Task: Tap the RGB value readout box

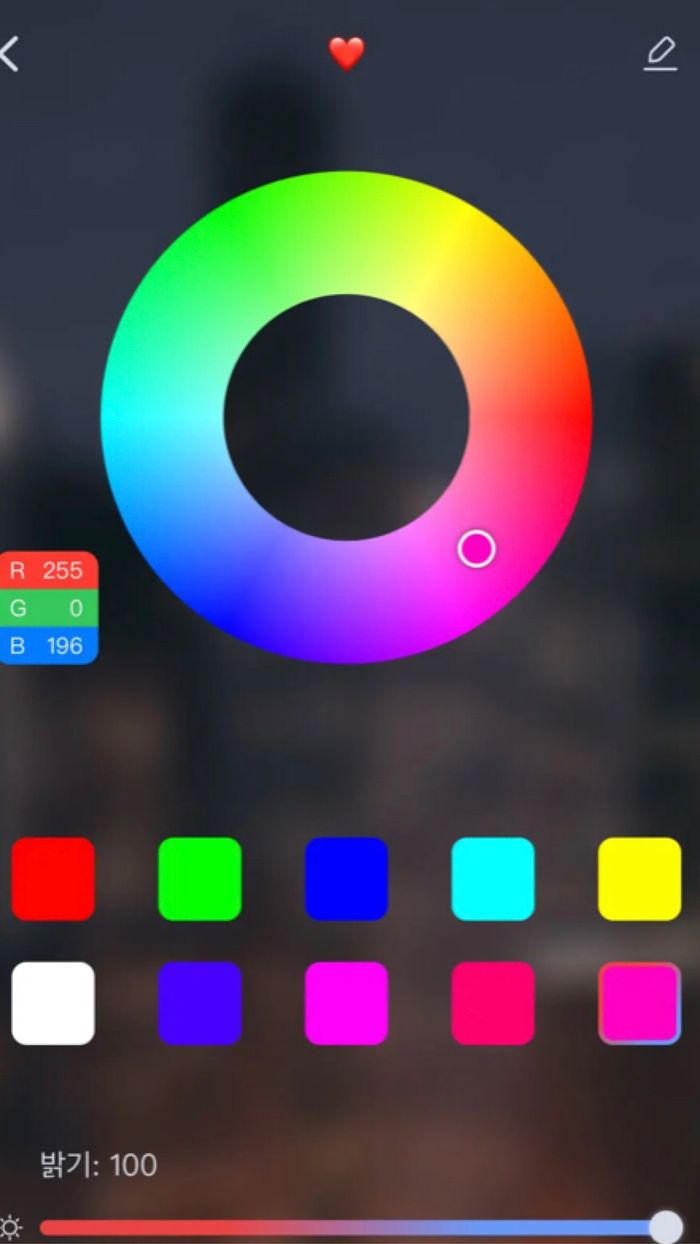Action: click(49, 608)
